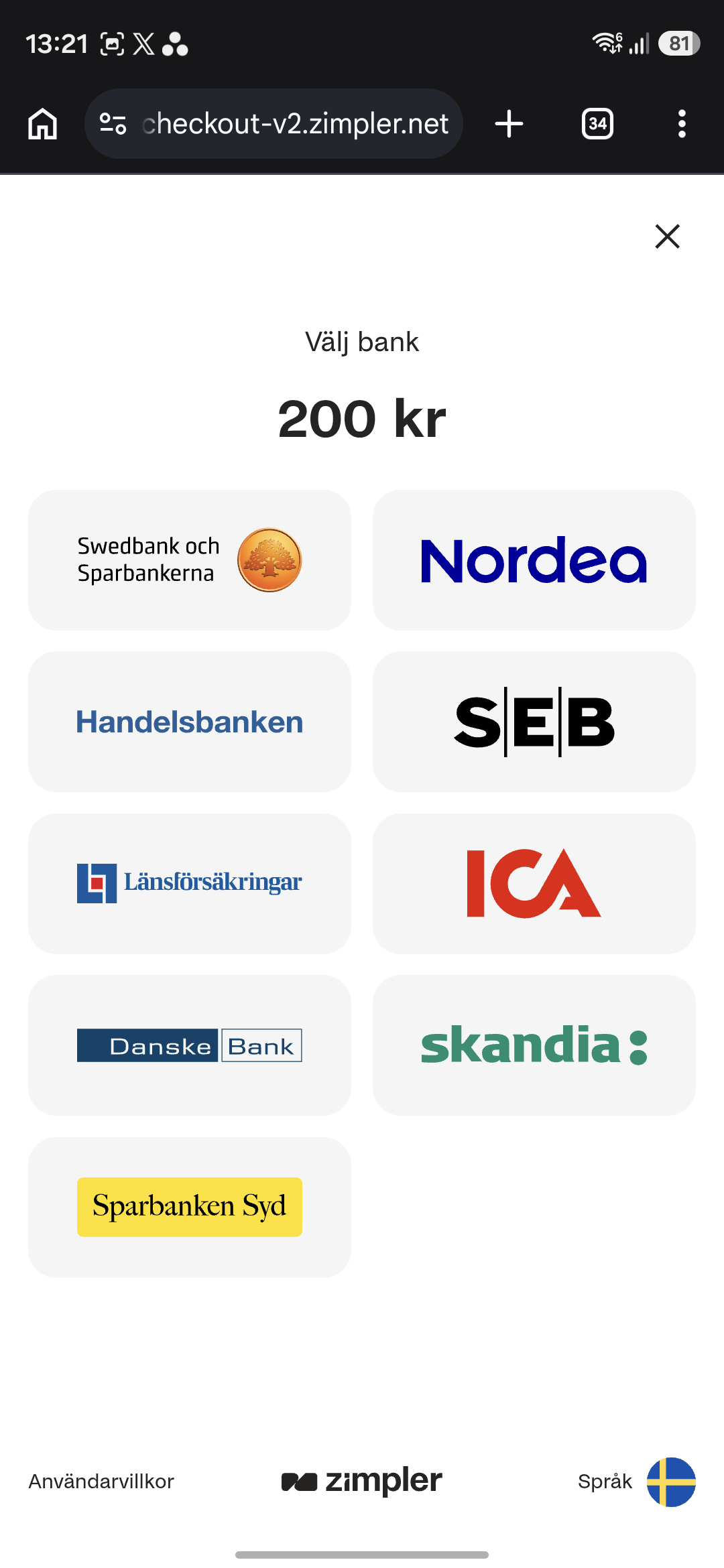This screenshot has width=724, height=1568.
Task: Open the browser home page
Action: 43,124
